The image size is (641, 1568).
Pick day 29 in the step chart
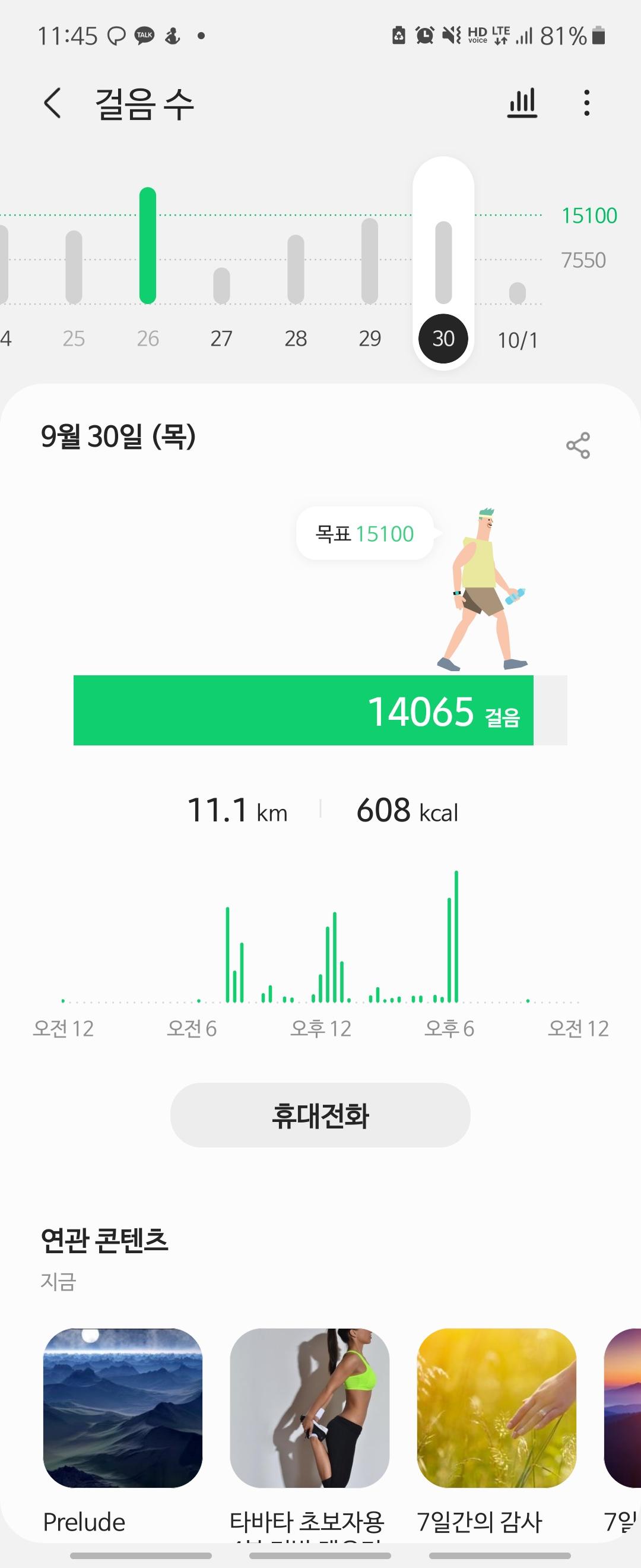point(370,262)
